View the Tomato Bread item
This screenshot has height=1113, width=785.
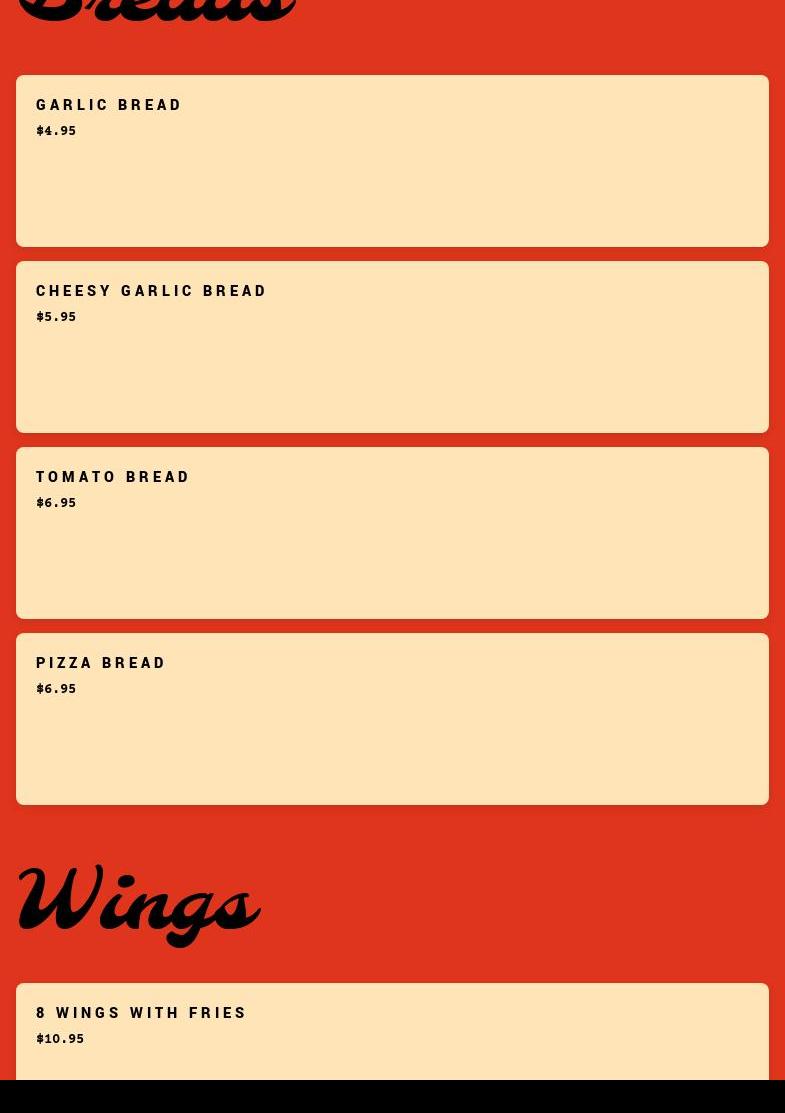pyautogui.click(x=392, y=532)
